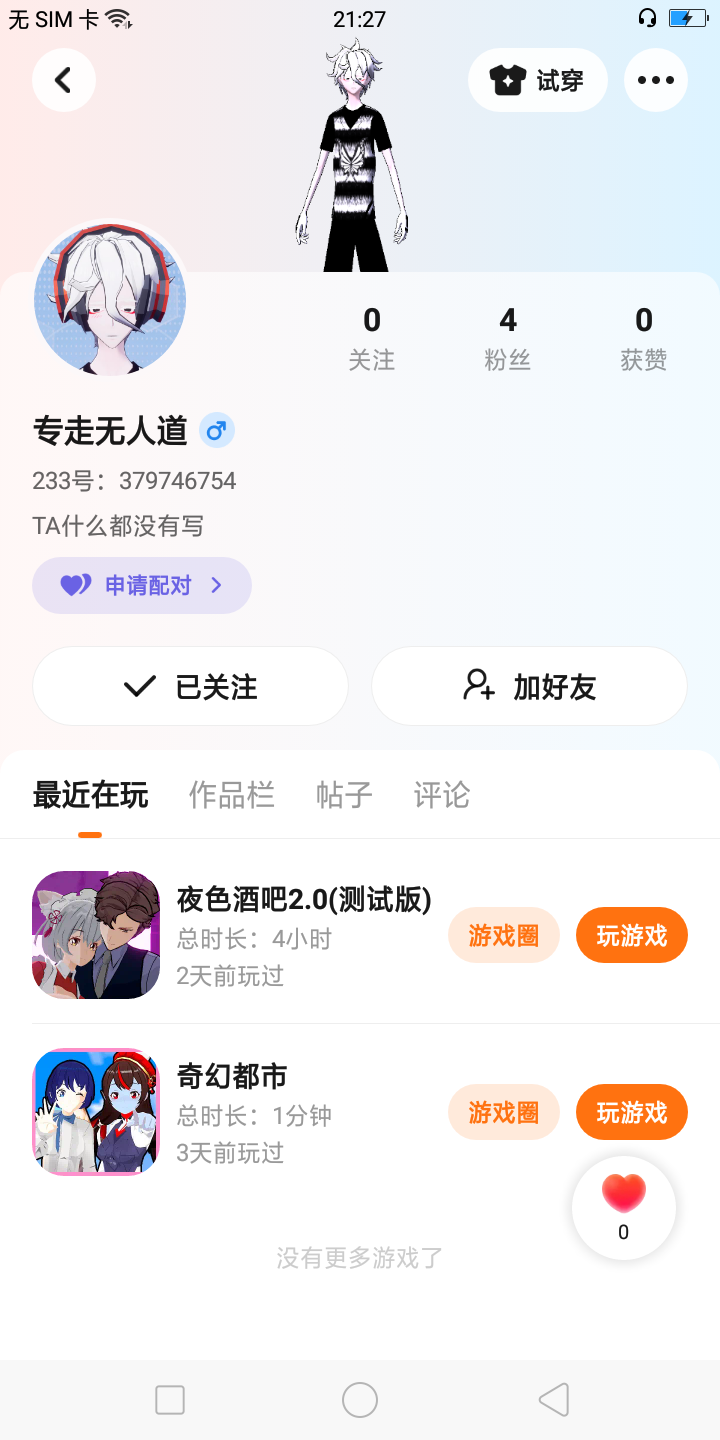This screenshot has height=1440, width=720.
Task: Play 夜色酒吧2.0 with 玩游戏
Action: pyautogui.click(x=631, y=935)
